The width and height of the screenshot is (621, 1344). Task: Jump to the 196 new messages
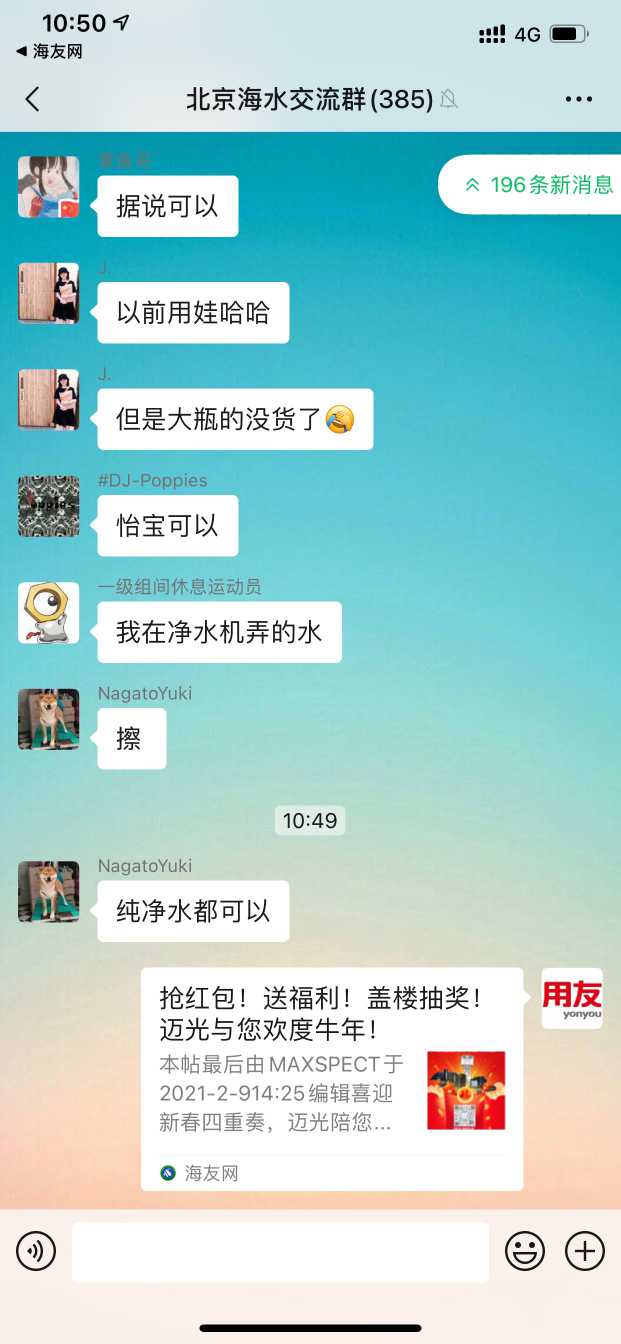(538, 185)
